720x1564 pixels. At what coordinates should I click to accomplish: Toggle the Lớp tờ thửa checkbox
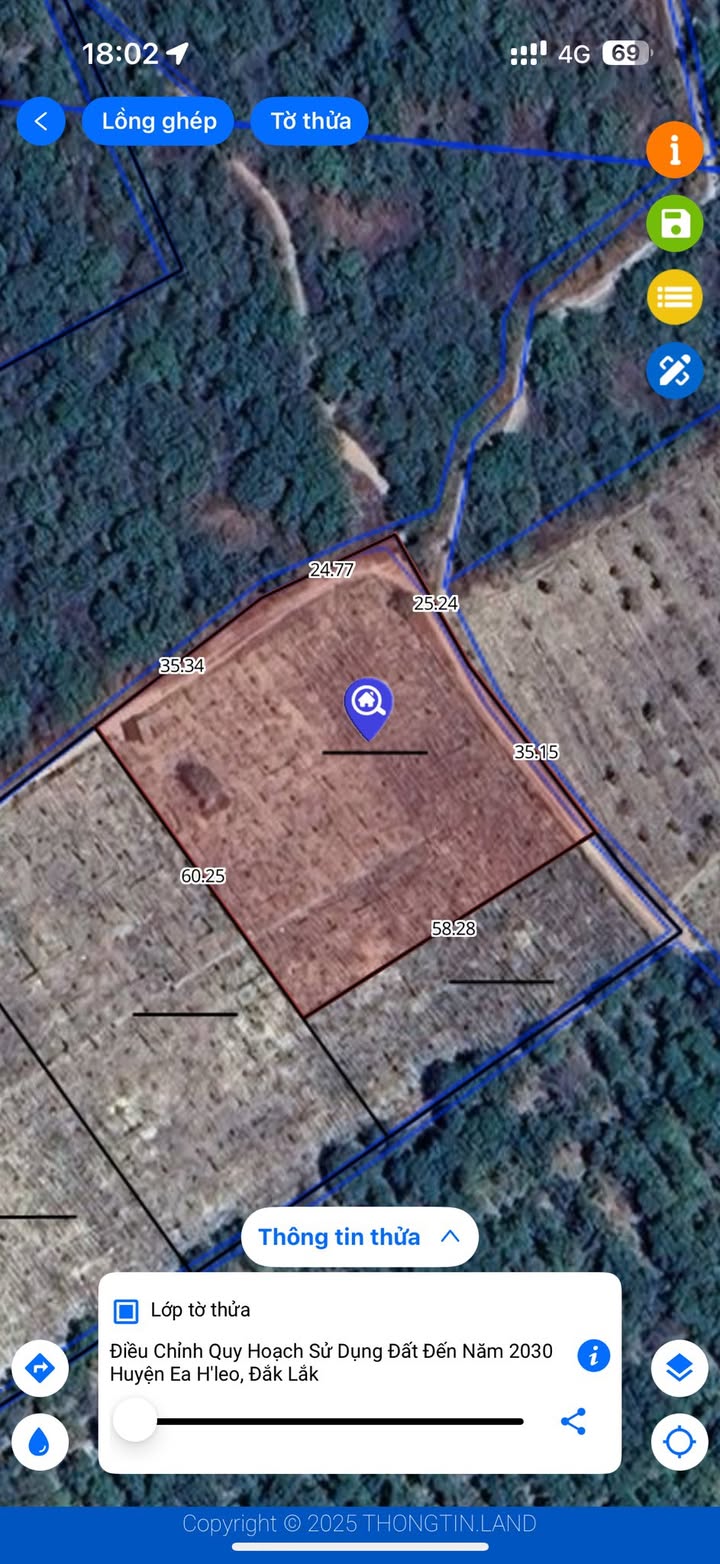(x=126, y=1310)
